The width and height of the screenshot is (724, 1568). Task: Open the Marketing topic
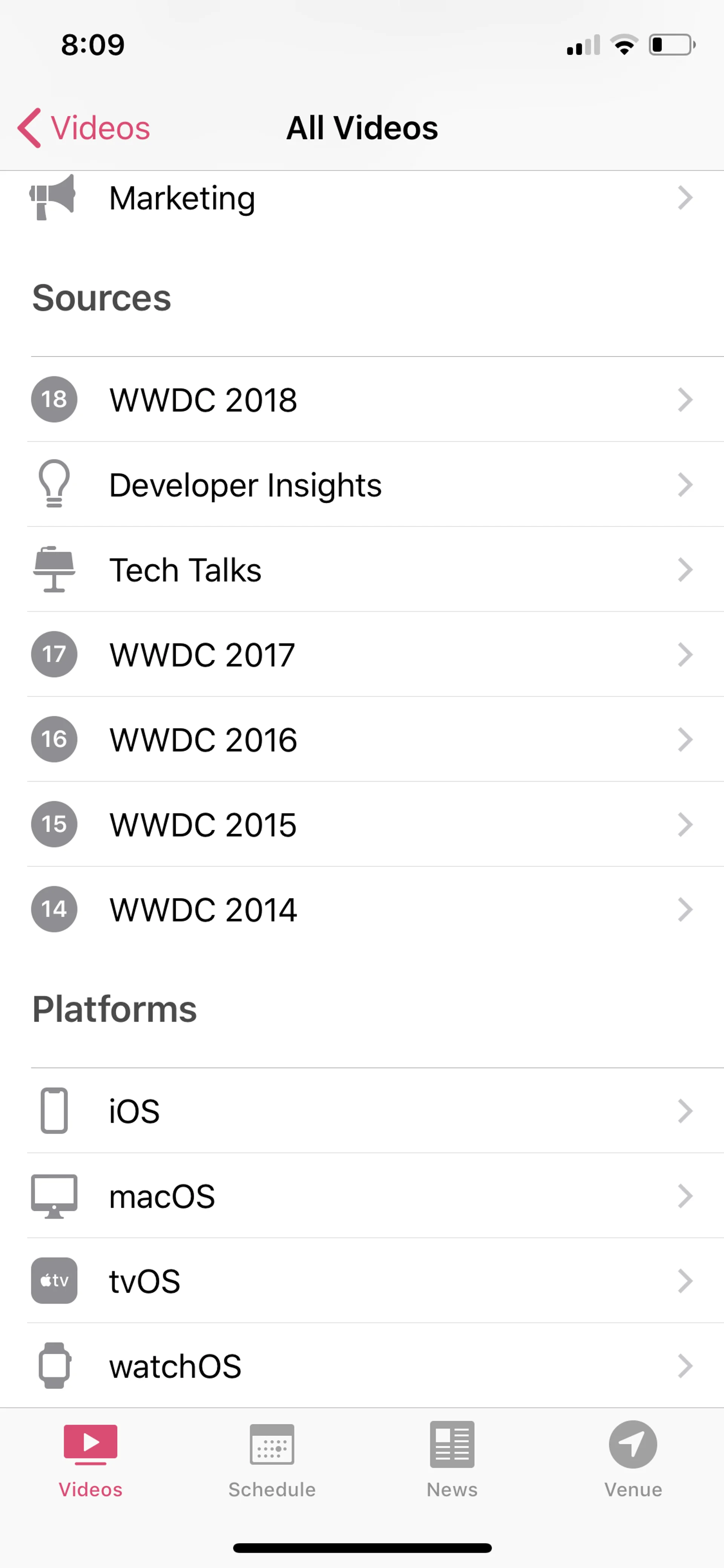click(x=362, y=198)
